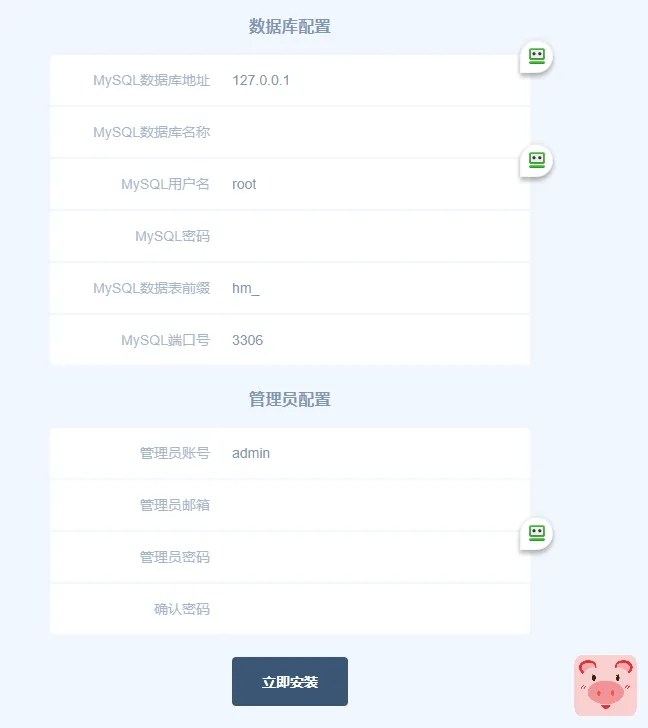The image size is (648, 728).
Task: Focus the 管理员密码 input field
Action: click(370, 557)
